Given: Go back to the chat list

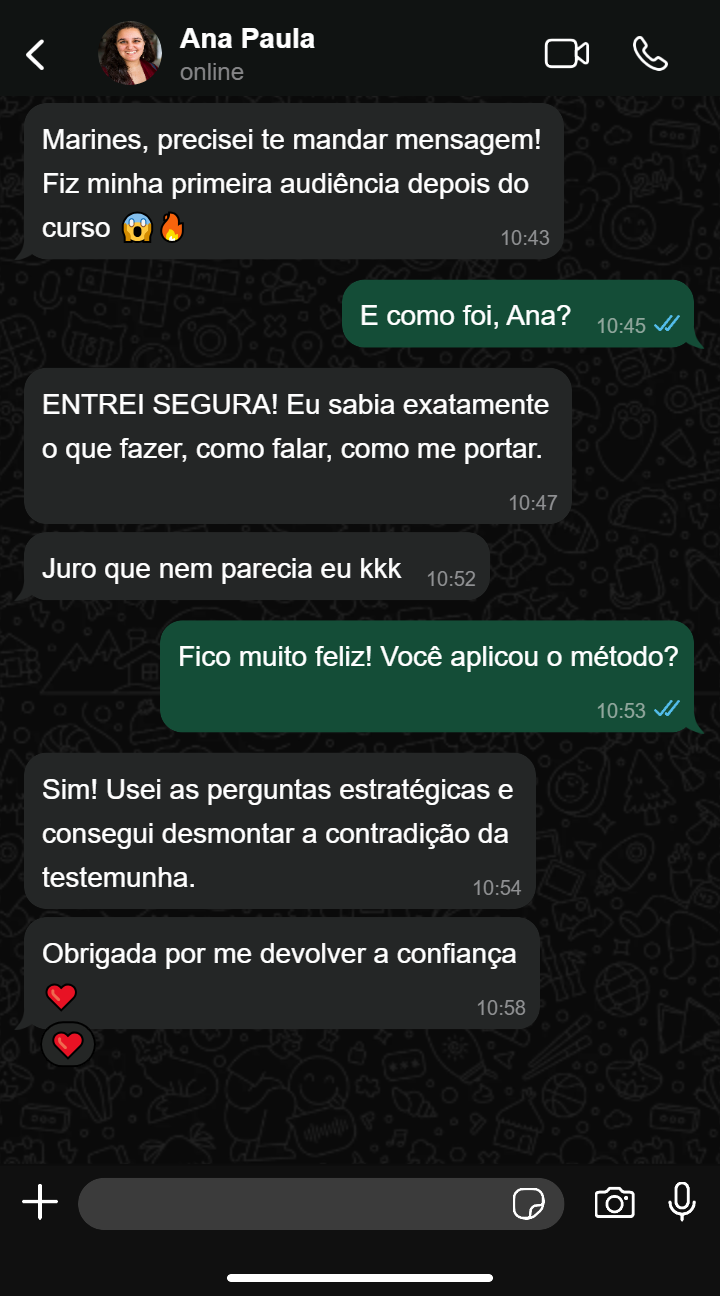Looking at the screenshot, I should click(36, 54).
